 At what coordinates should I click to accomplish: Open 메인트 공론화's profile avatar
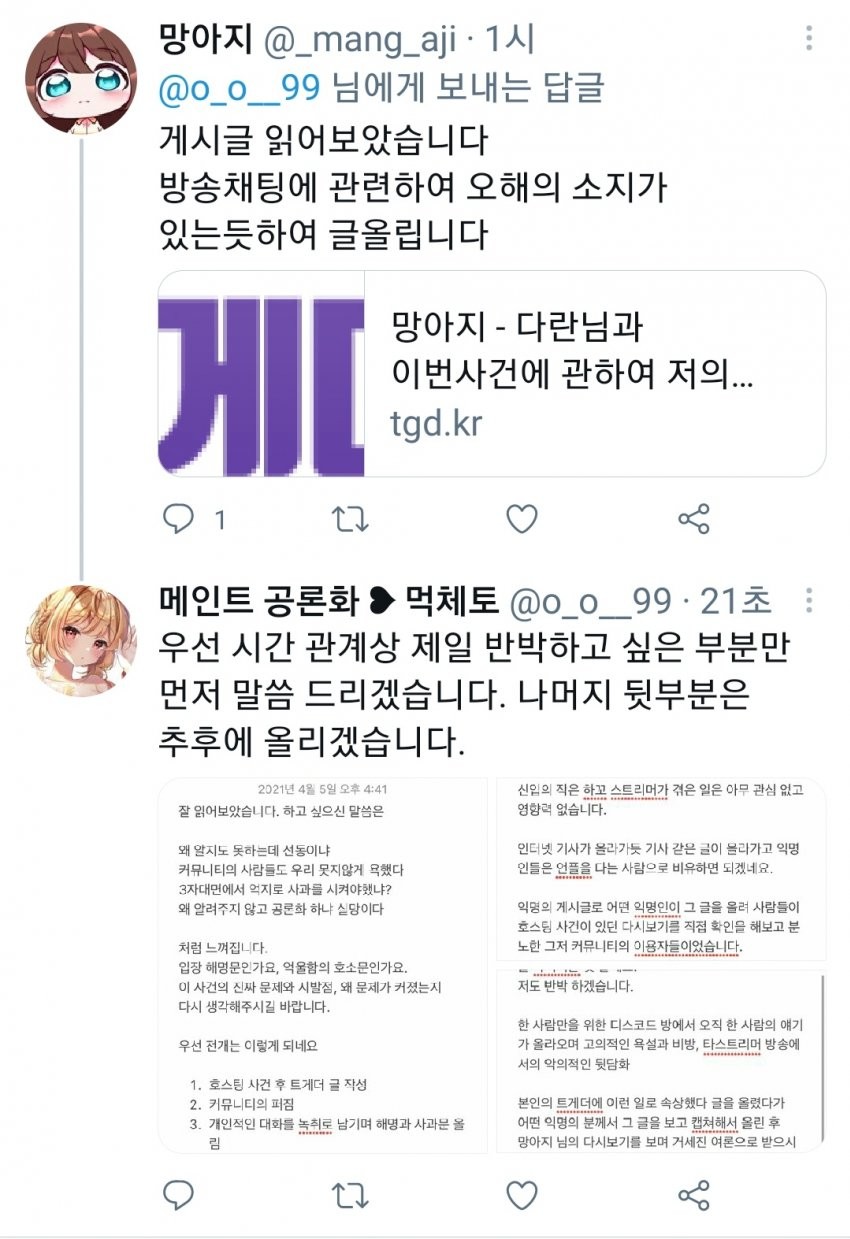point(80,640)
